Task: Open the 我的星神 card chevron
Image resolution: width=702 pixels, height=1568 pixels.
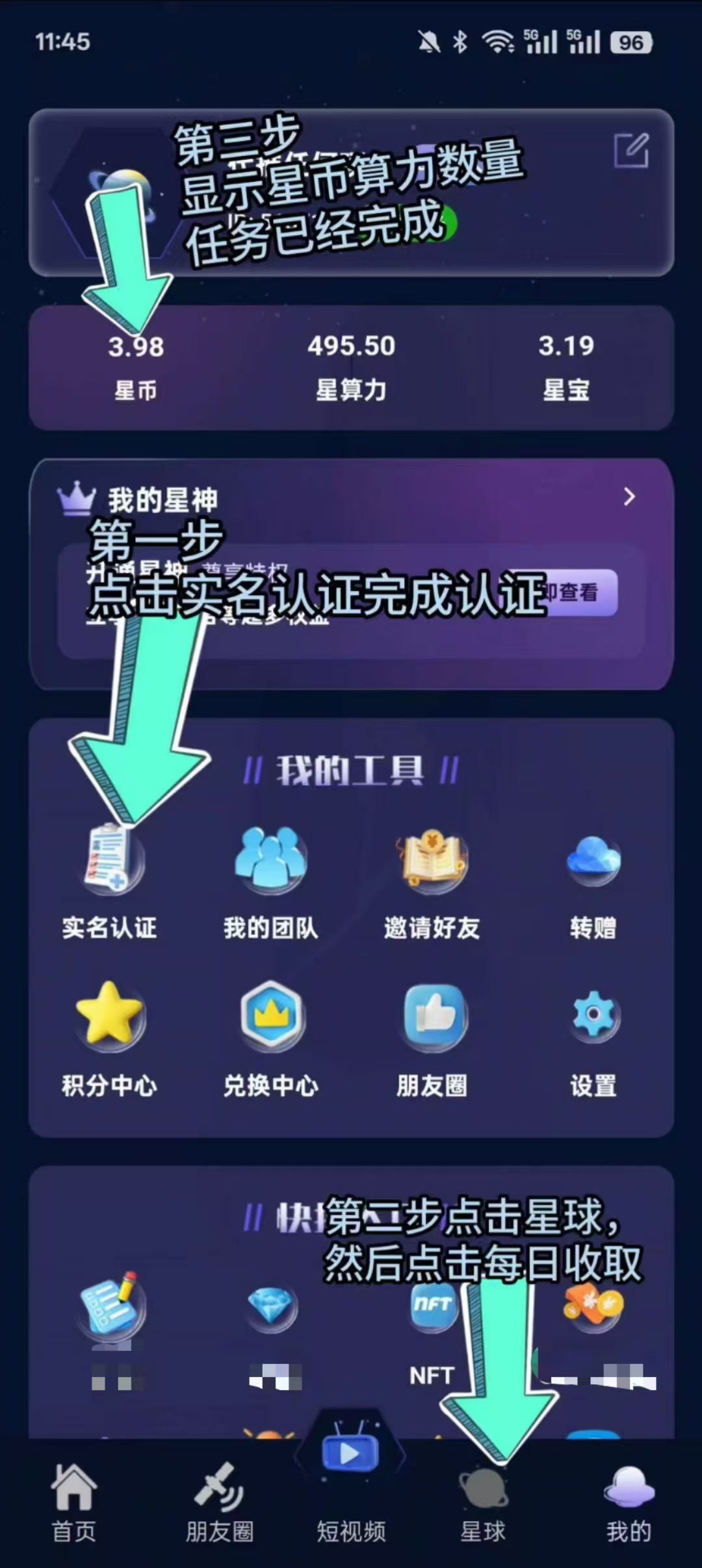Action: click(x=629, y=497)
